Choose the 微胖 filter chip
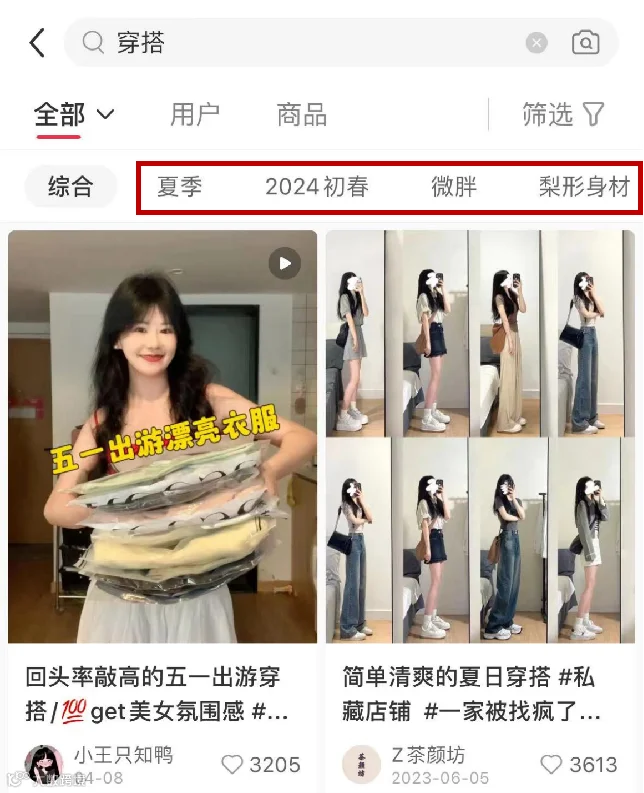Screen dimensions: 644x793 coord(454,187)
